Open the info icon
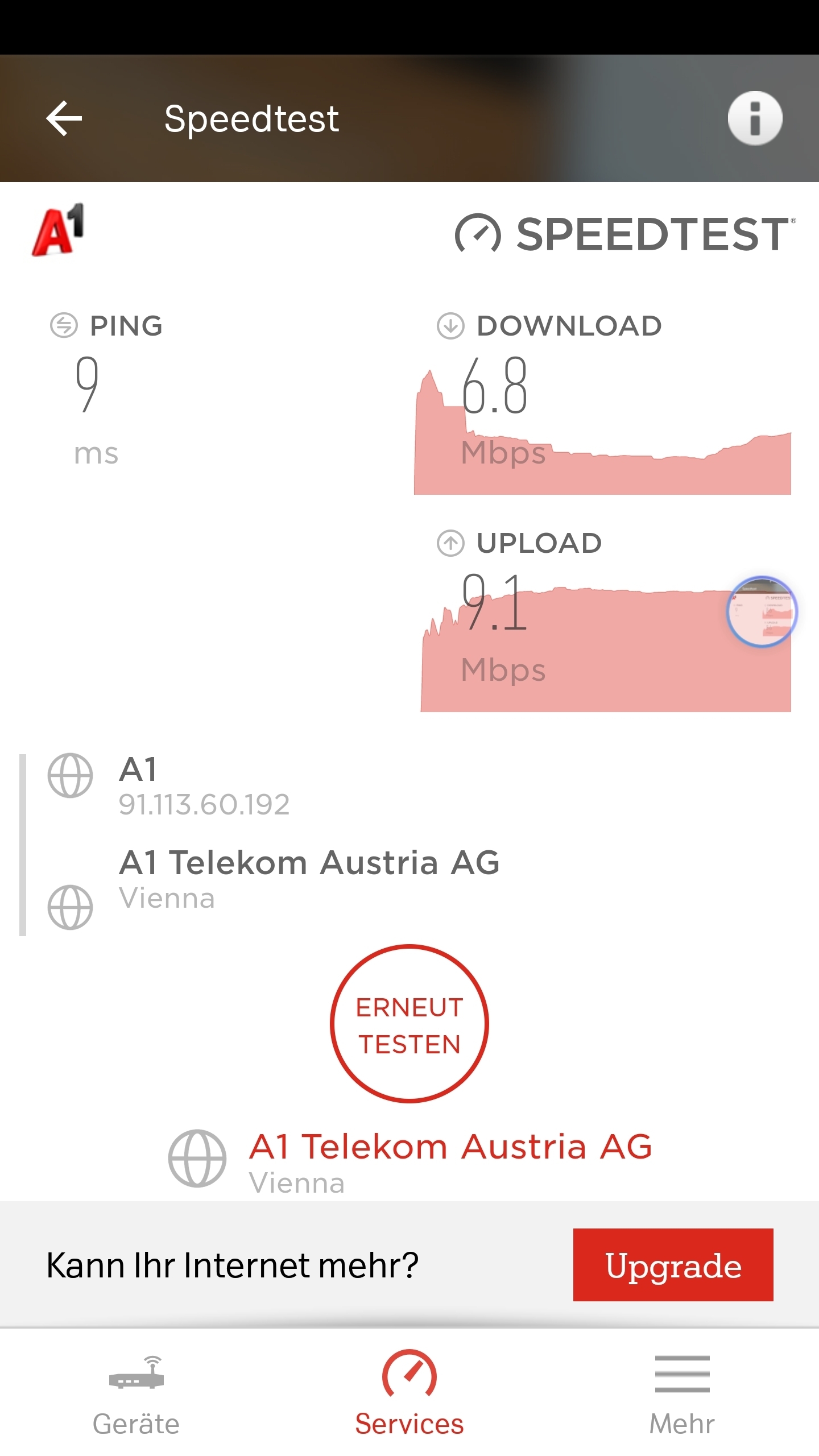 point(755,118)
